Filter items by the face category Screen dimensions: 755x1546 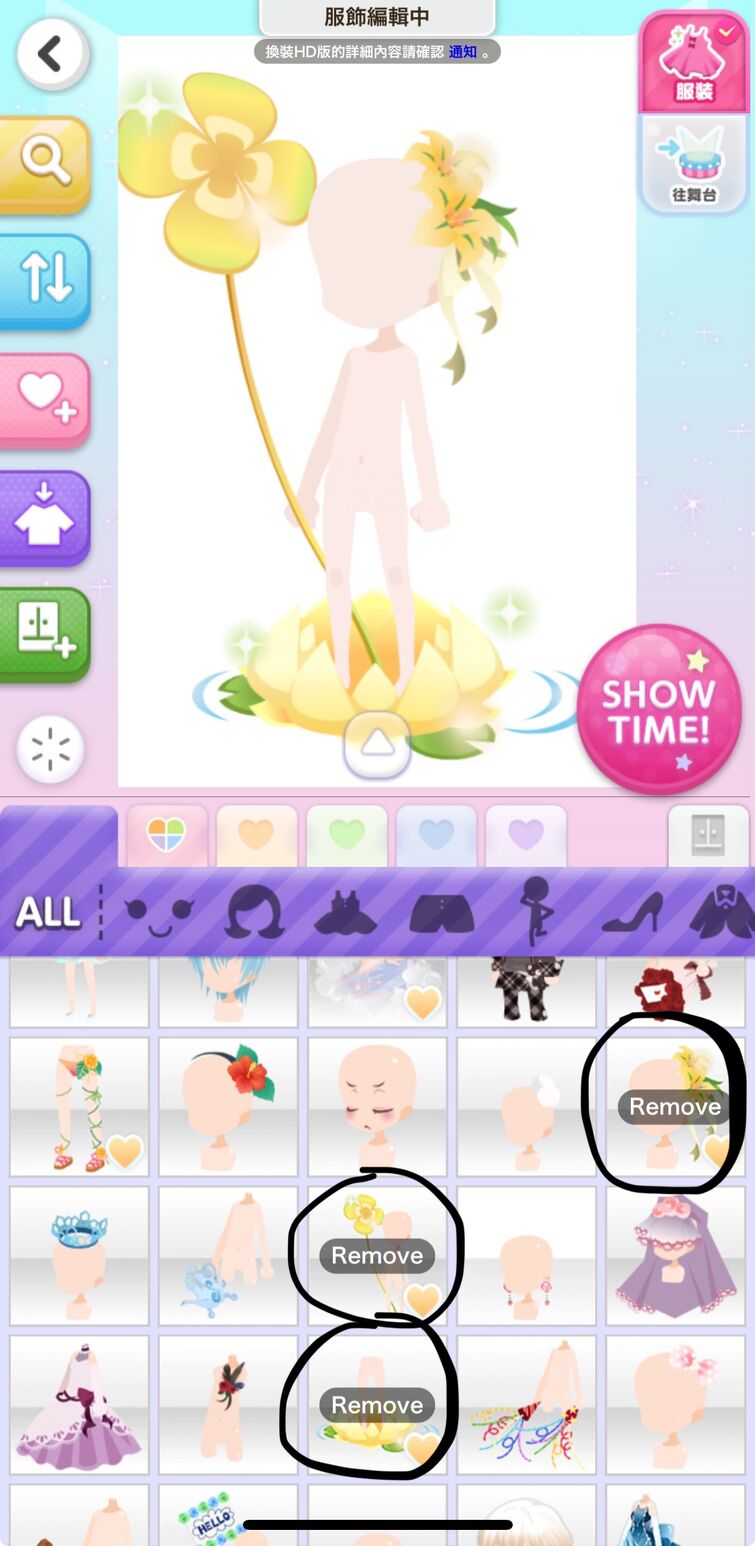pyautogui.click(x=160, y=912)
